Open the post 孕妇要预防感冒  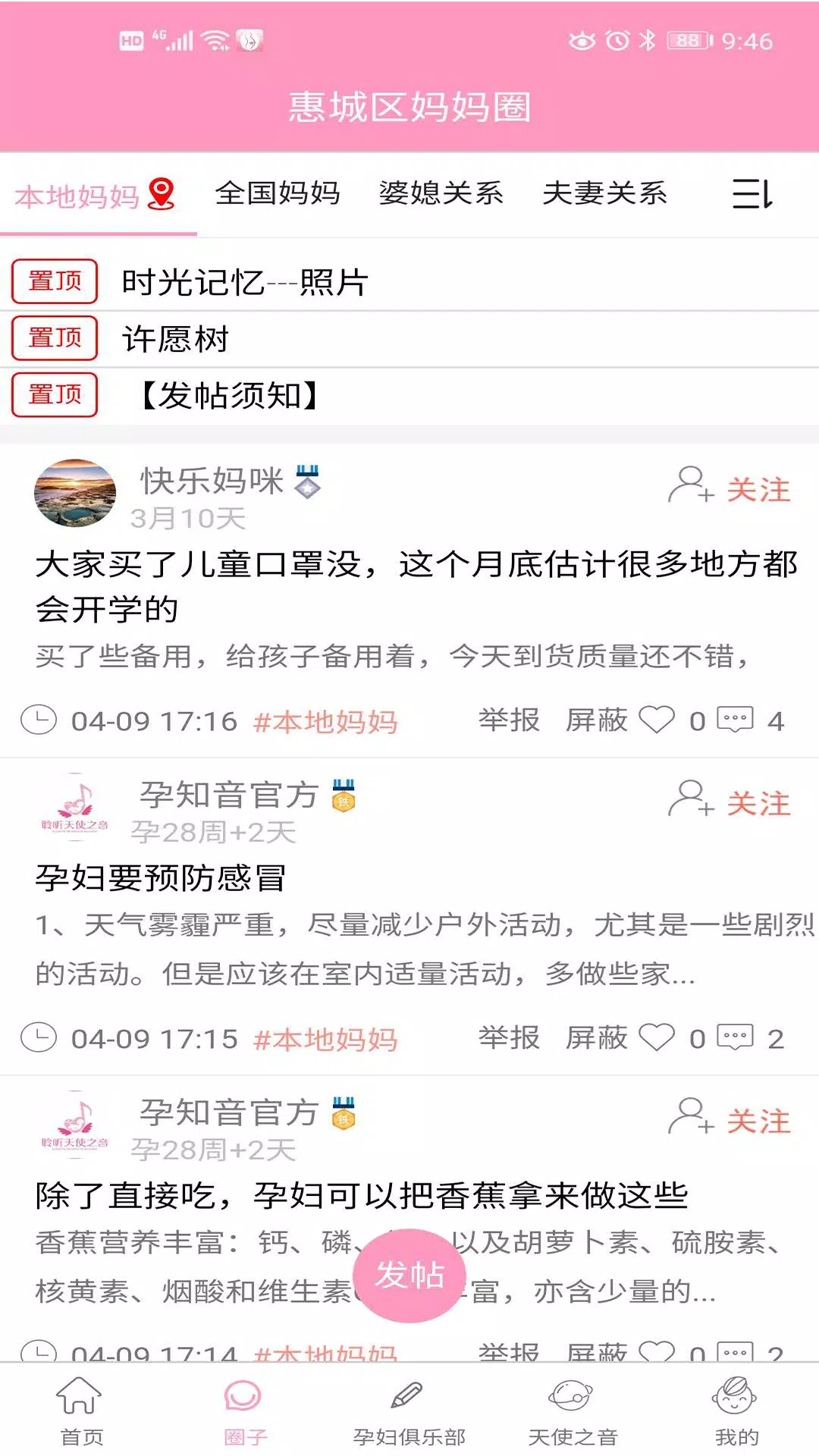click(x=161, y=878)
